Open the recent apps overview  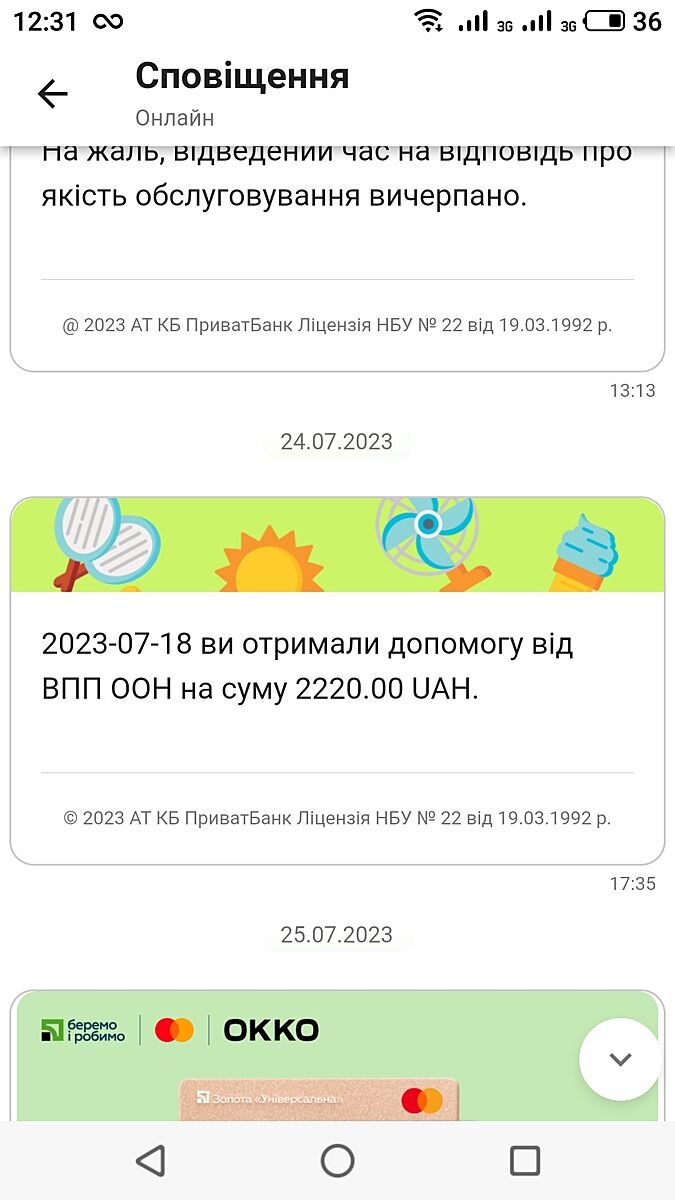(x=524, y=1160)
